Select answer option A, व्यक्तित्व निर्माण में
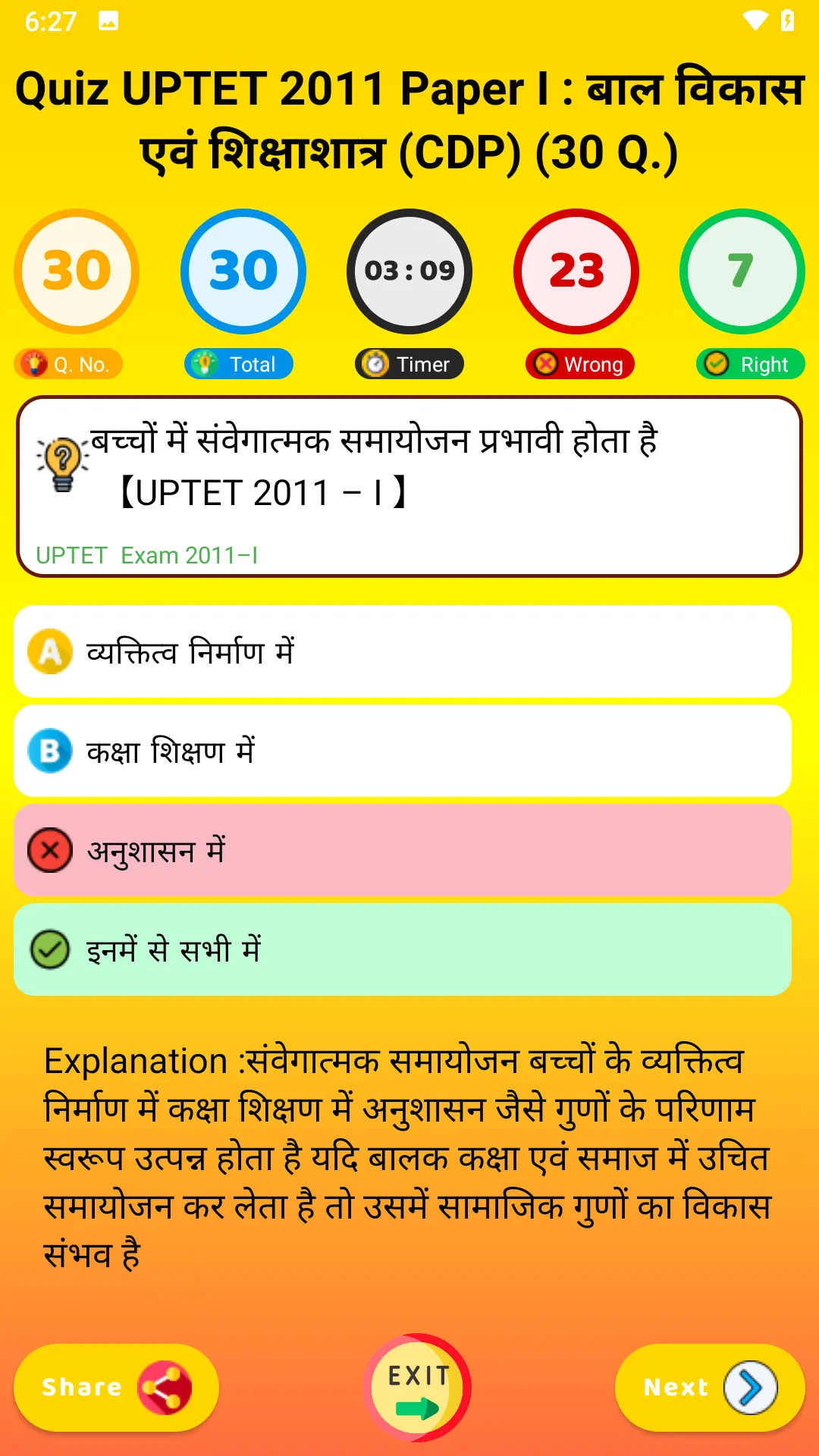This screenshot has width=819, height=1456. coord(403,652)
